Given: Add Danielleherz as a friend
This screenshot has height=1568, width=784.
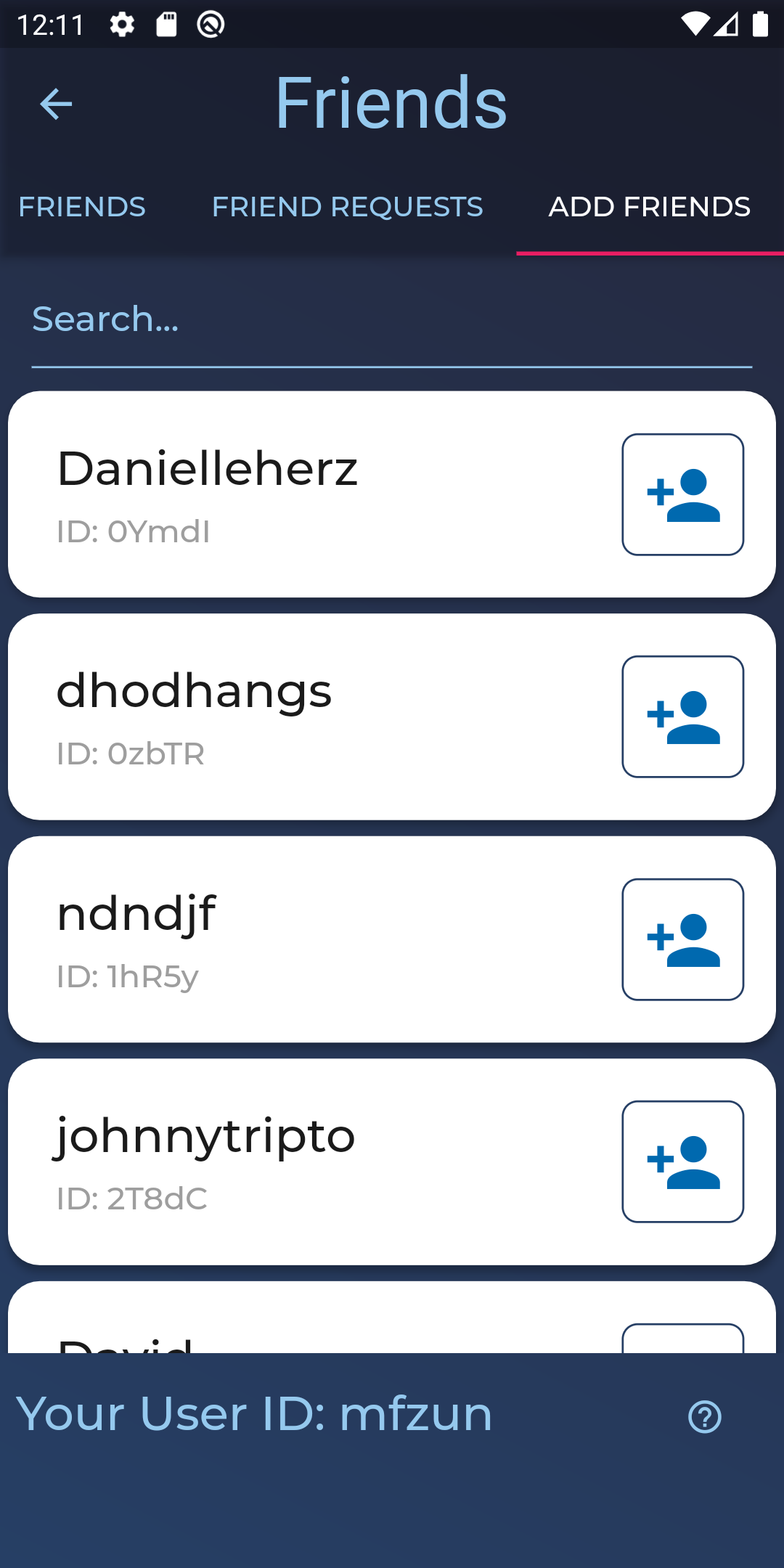Looking at the screenshot, I should [682, 494].
